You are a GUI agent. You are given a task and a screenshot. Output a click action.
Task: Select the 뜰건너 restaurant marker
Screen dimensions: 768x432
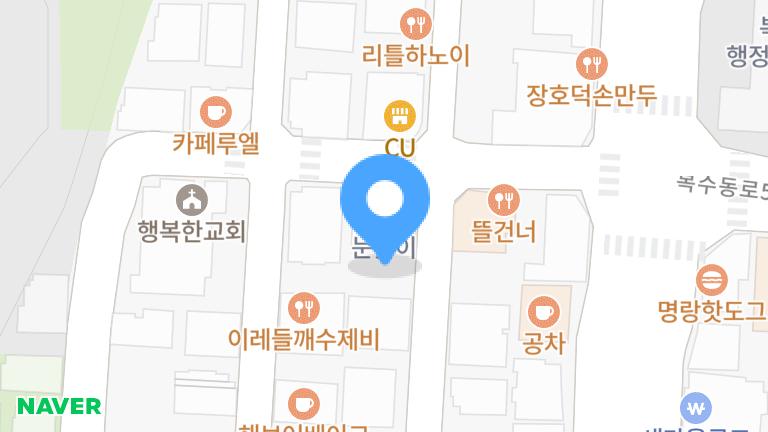pyautogui.click(x=504, y=200)
